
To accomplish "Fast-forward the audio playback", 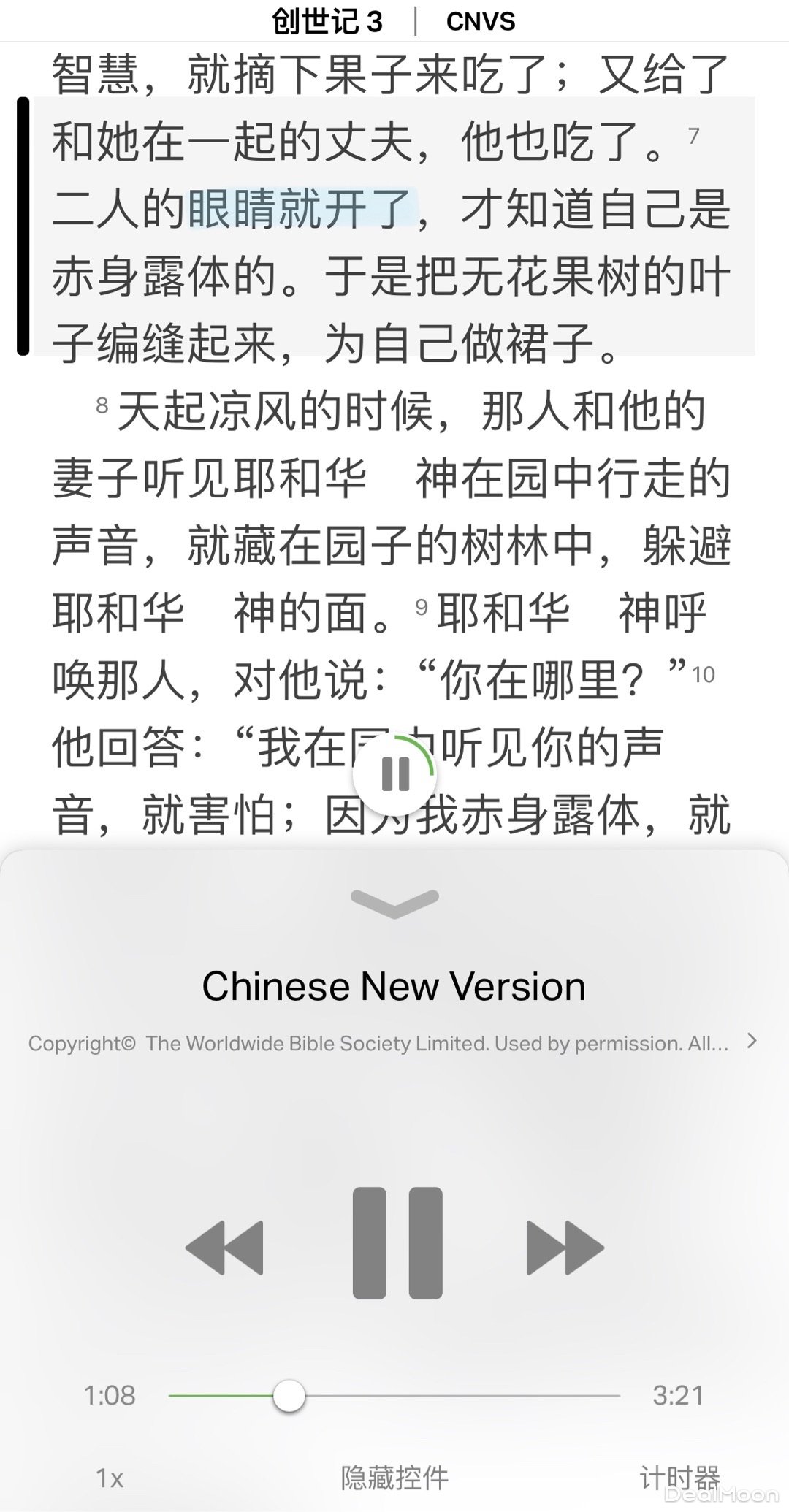I will tap(565, 1248).
